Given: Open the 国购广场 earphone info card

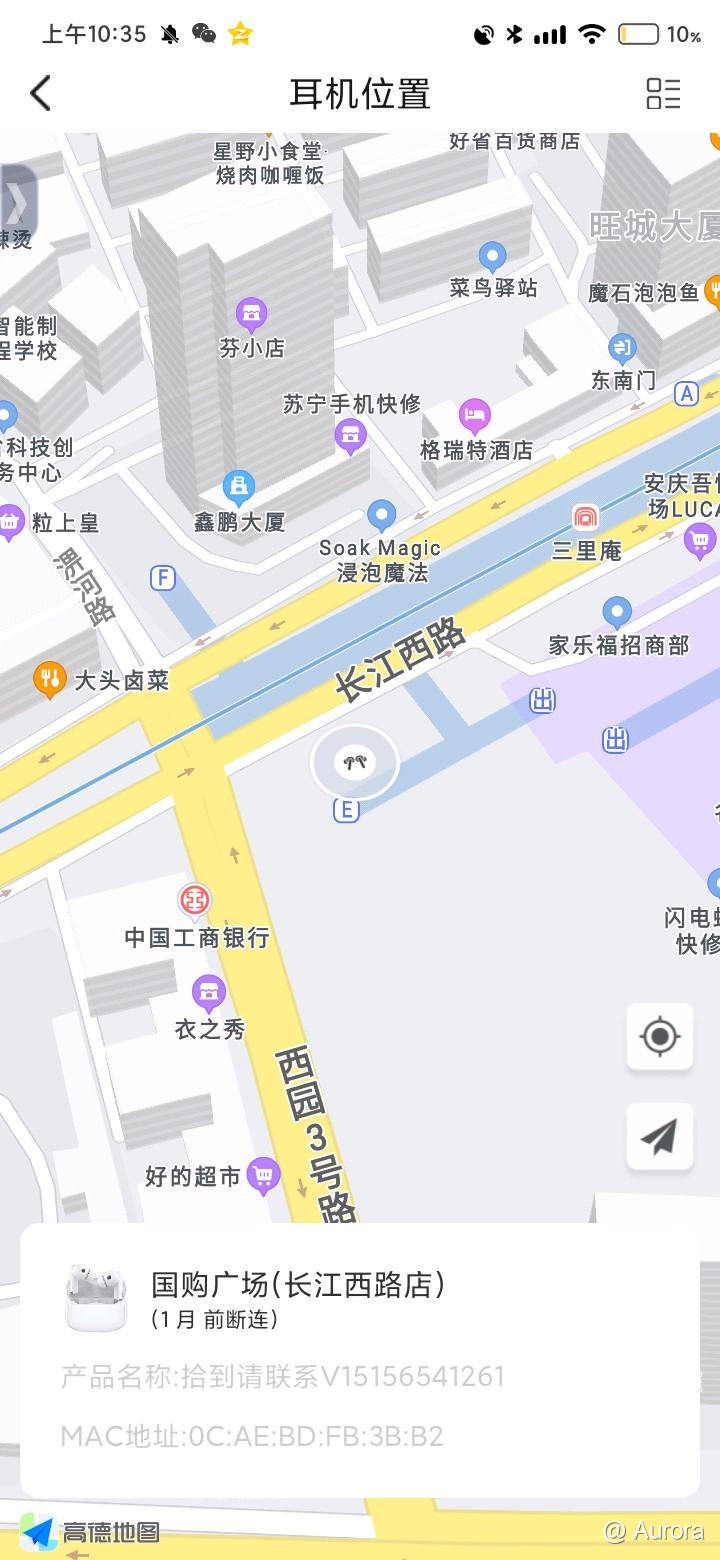Looking at the screenshot, I should pyautogui.click(x=360, y=1360).
